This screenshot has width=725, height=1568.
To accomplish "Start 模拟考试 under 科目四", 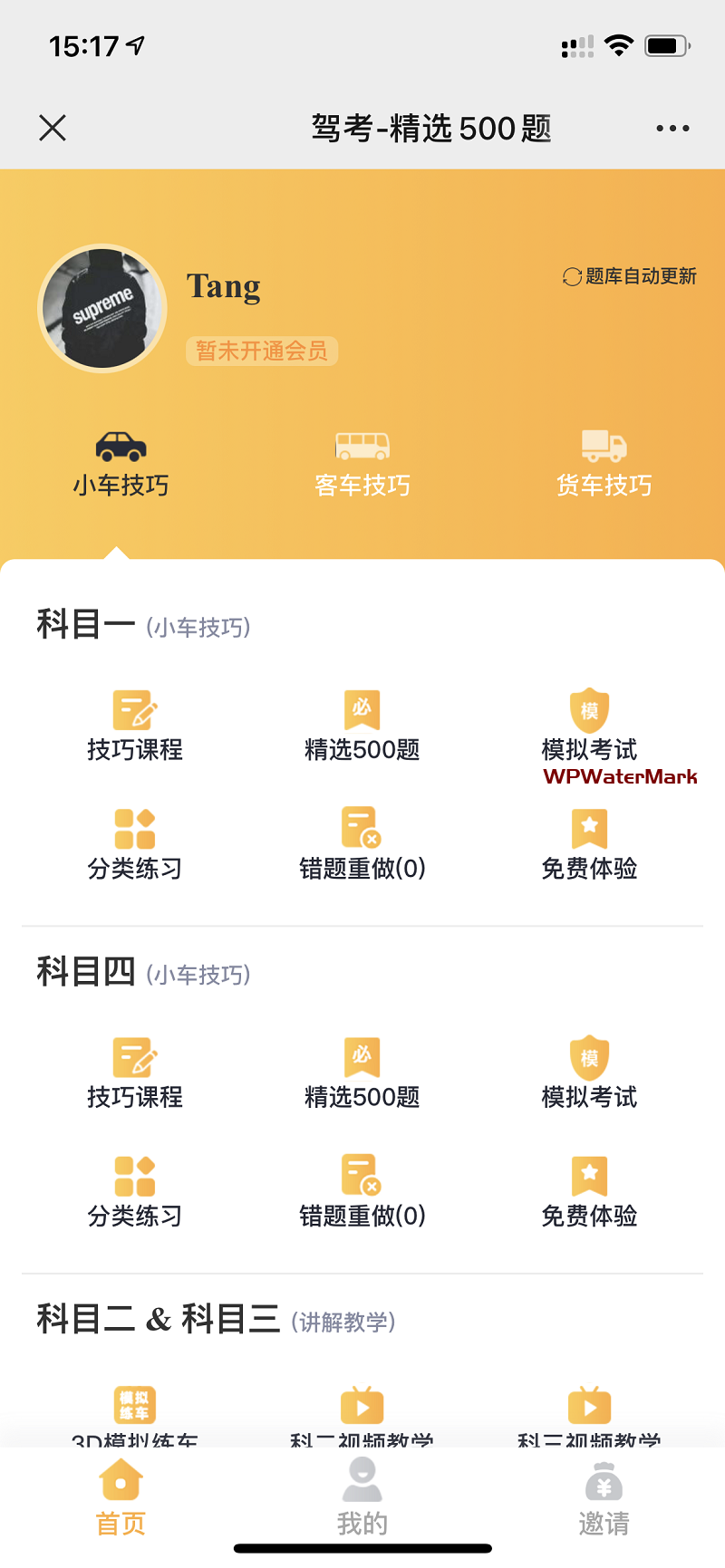I will (x=589, y=1074).
